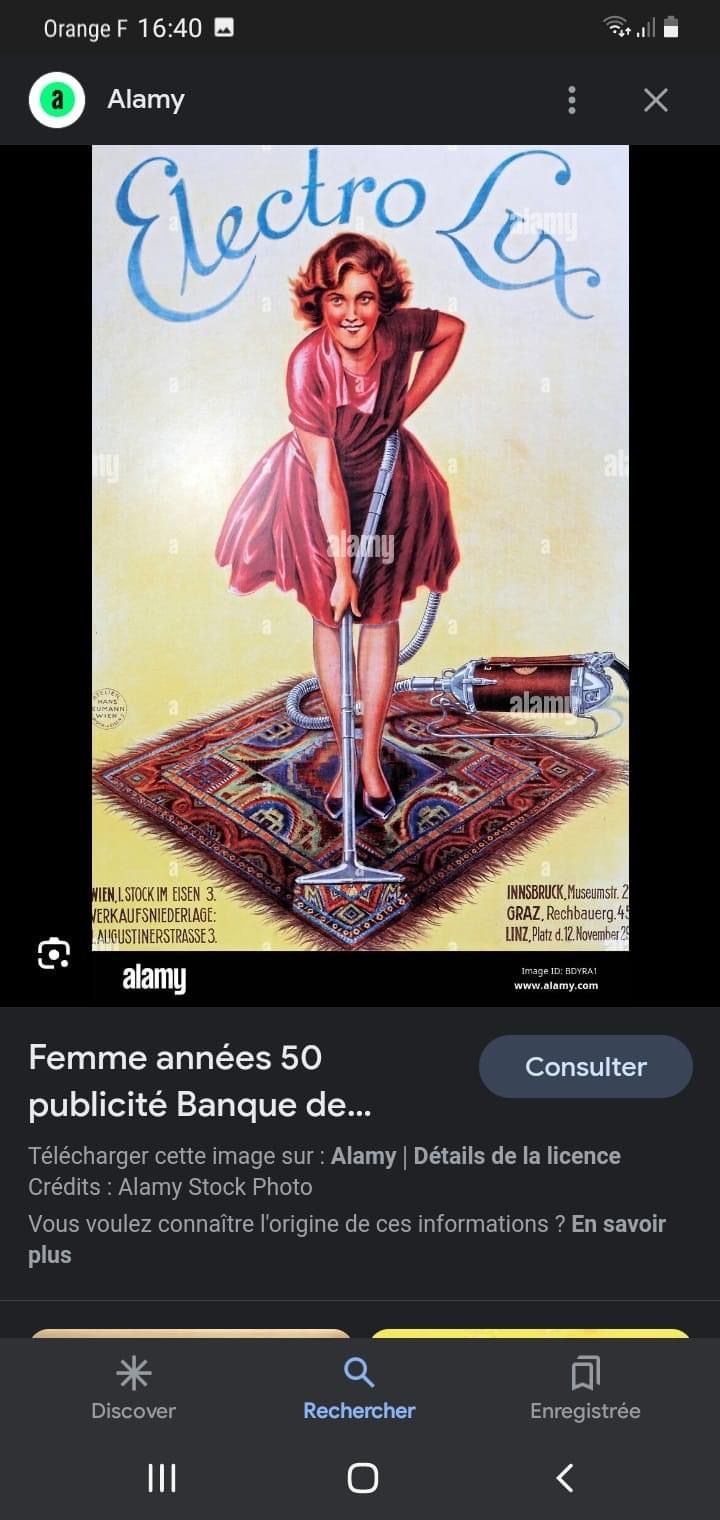Image resolution: width=720 pixels, height=1520 pixels.
Task: Tap the Google Lens icon on the image
Action: pyautogui.click(x=54, y=954)
